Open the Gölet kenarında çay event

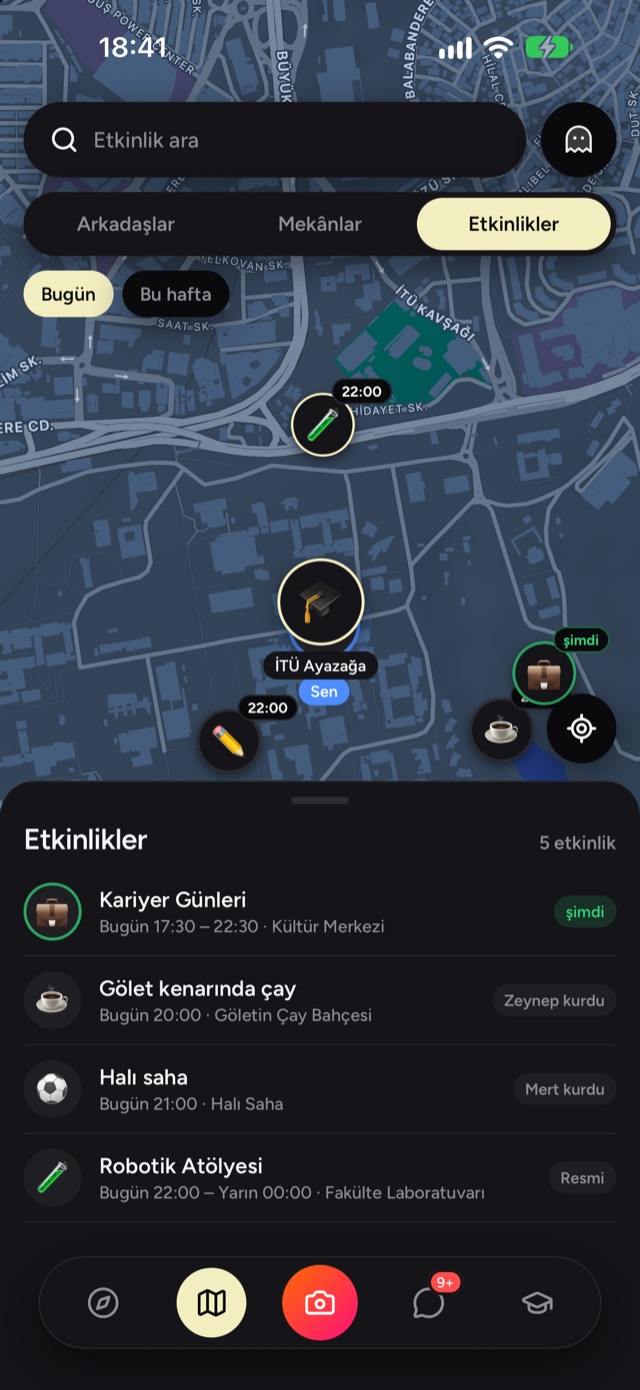[320, 1001]
